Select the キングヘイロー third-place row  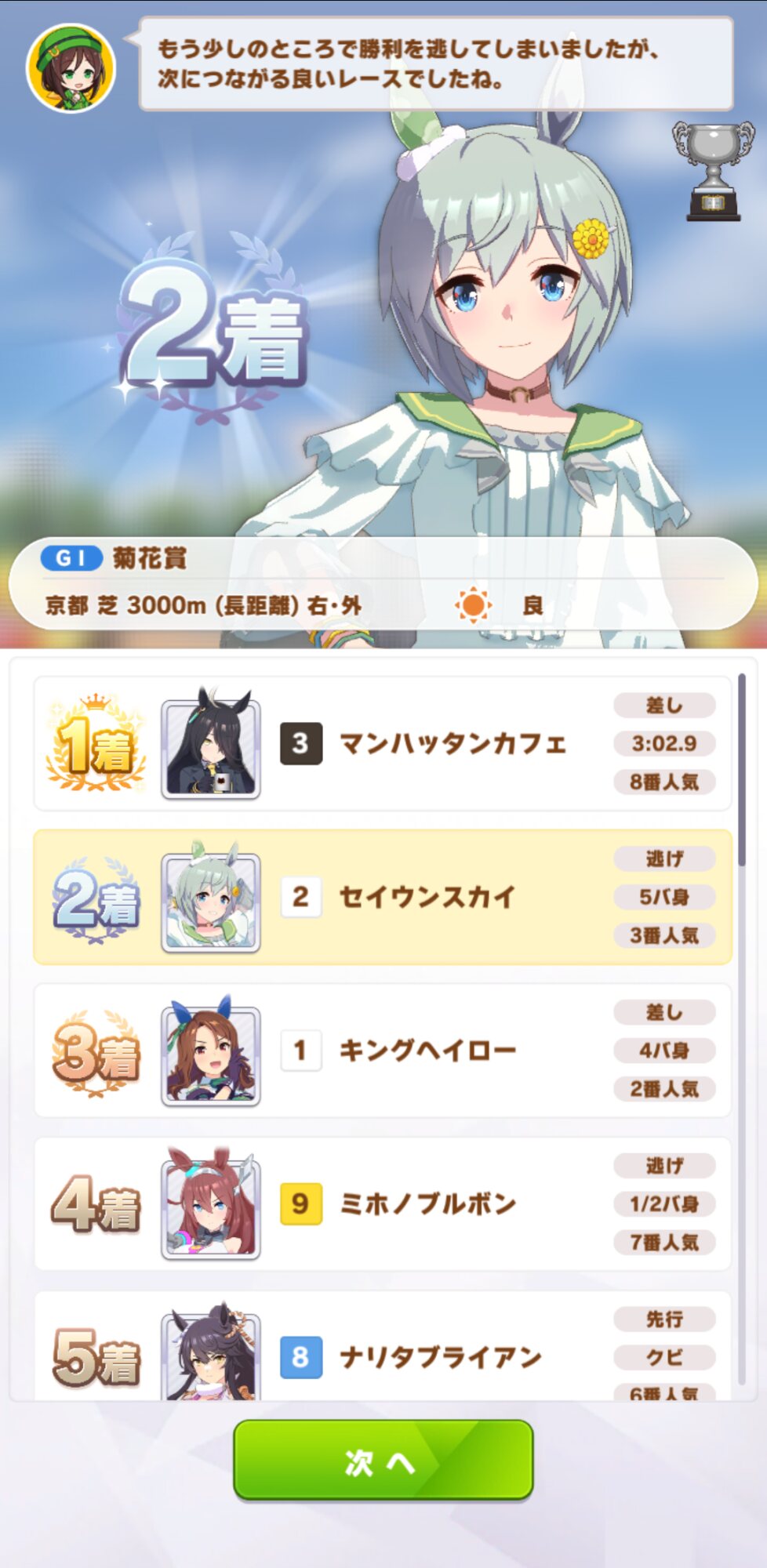pos(383,1051)
